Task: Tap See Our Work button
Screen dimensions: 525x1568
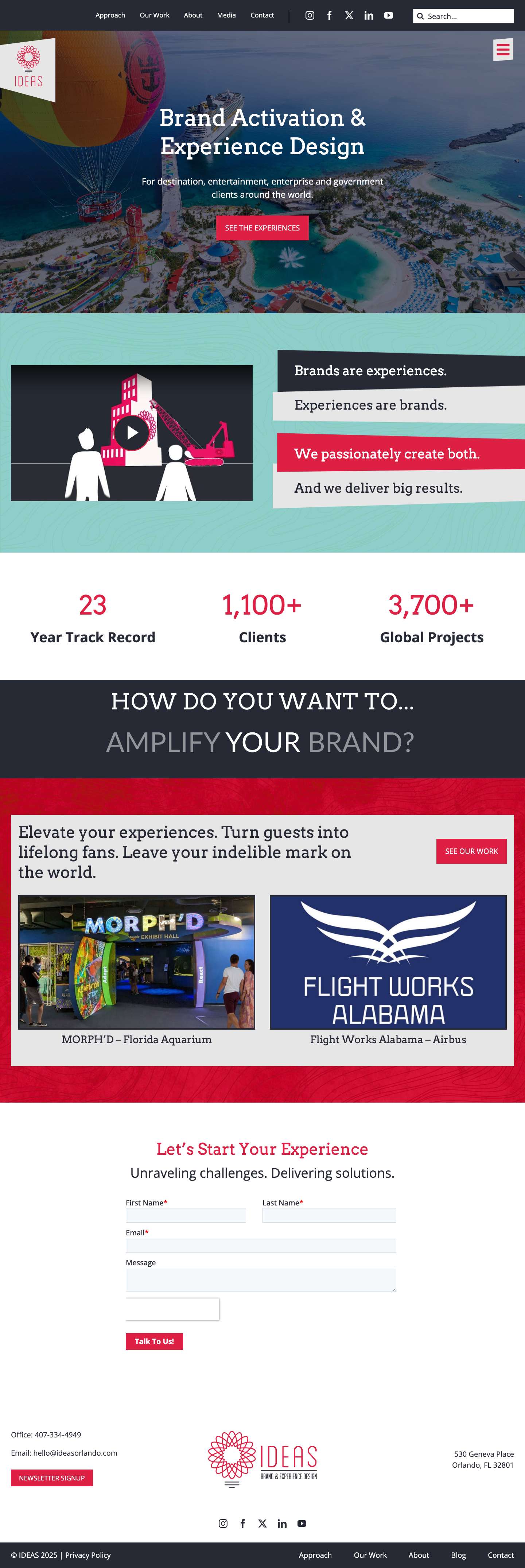Action: pyautogui.click(x=471, y=851)
